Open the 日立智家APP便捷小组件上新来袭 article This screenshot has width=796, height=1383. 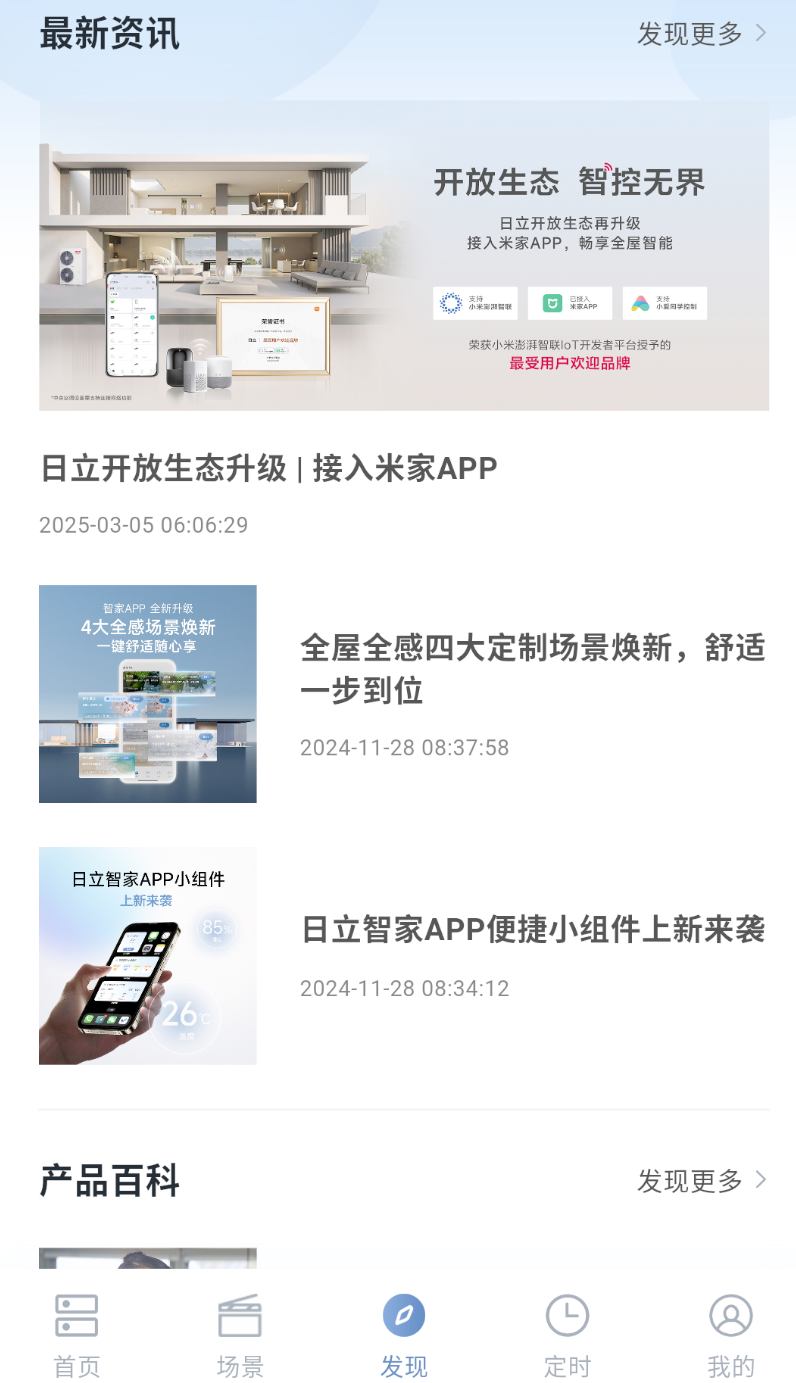pyautogui.click(x=404, y=956)
